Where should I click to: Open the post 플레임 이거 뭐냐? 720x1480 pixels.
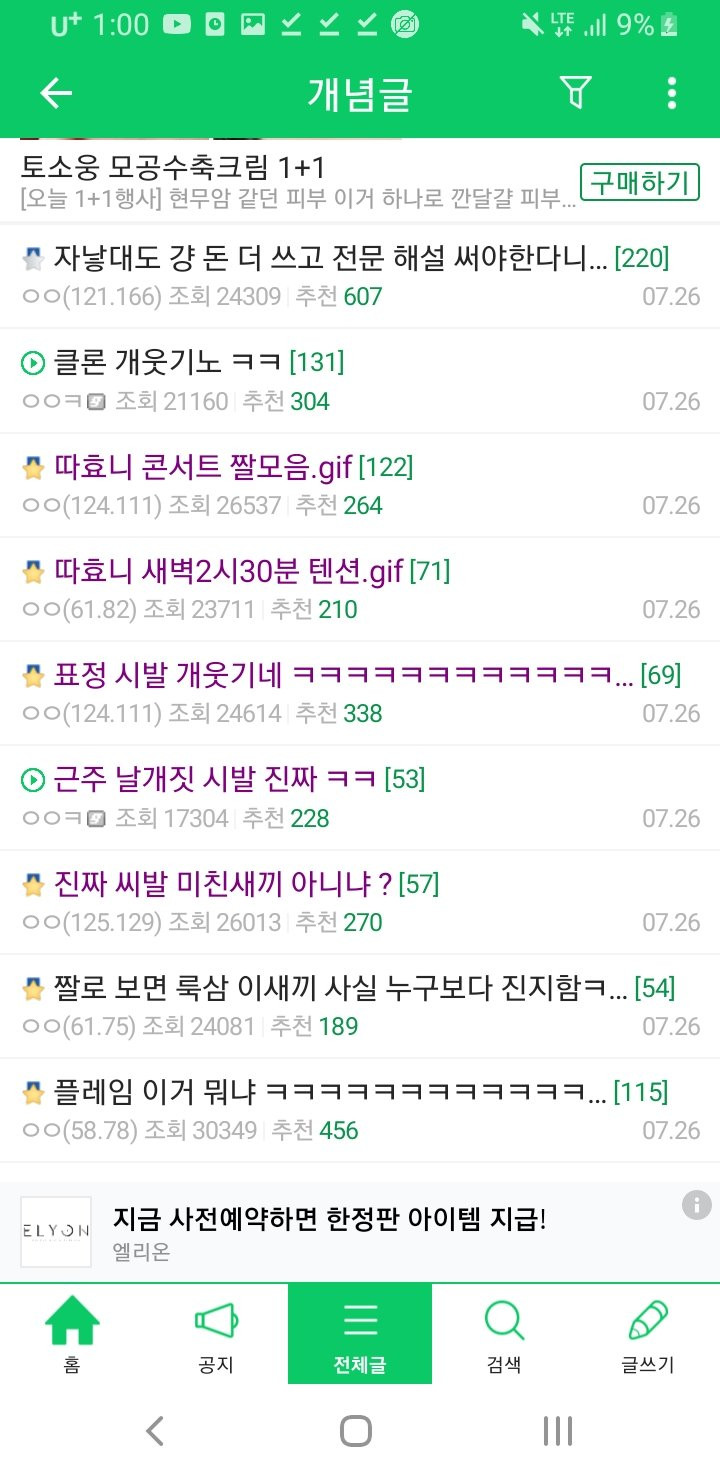tap(330, 1092)
